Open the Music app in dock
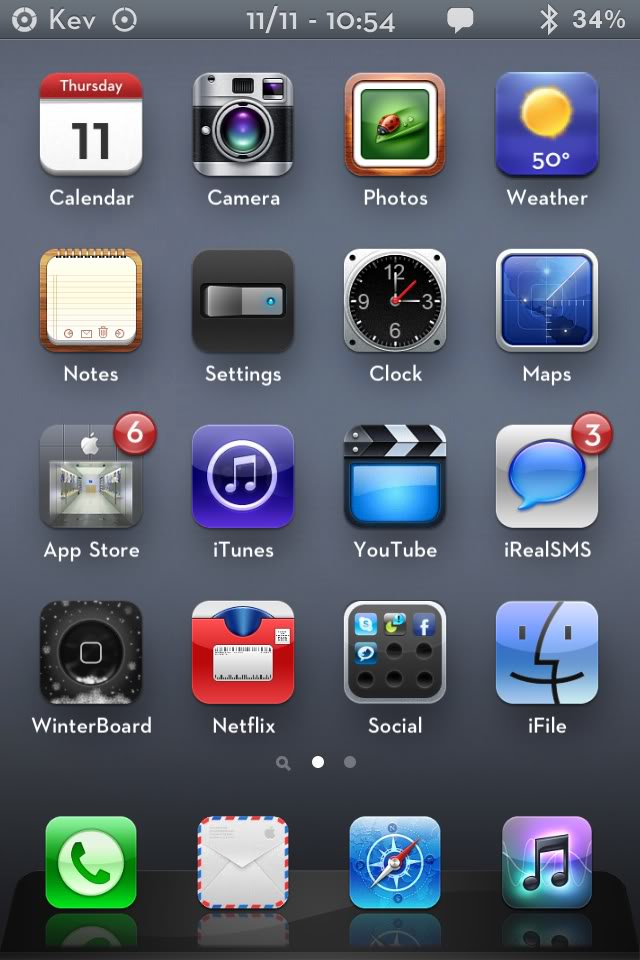 tap(547, 862)
